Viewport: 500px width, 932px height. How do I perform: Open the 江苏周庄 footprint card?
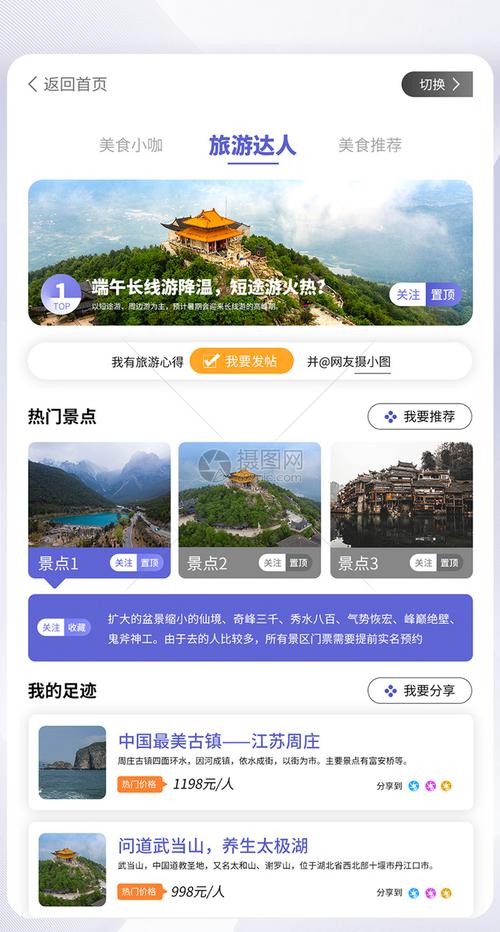click(x=251, y=762)
